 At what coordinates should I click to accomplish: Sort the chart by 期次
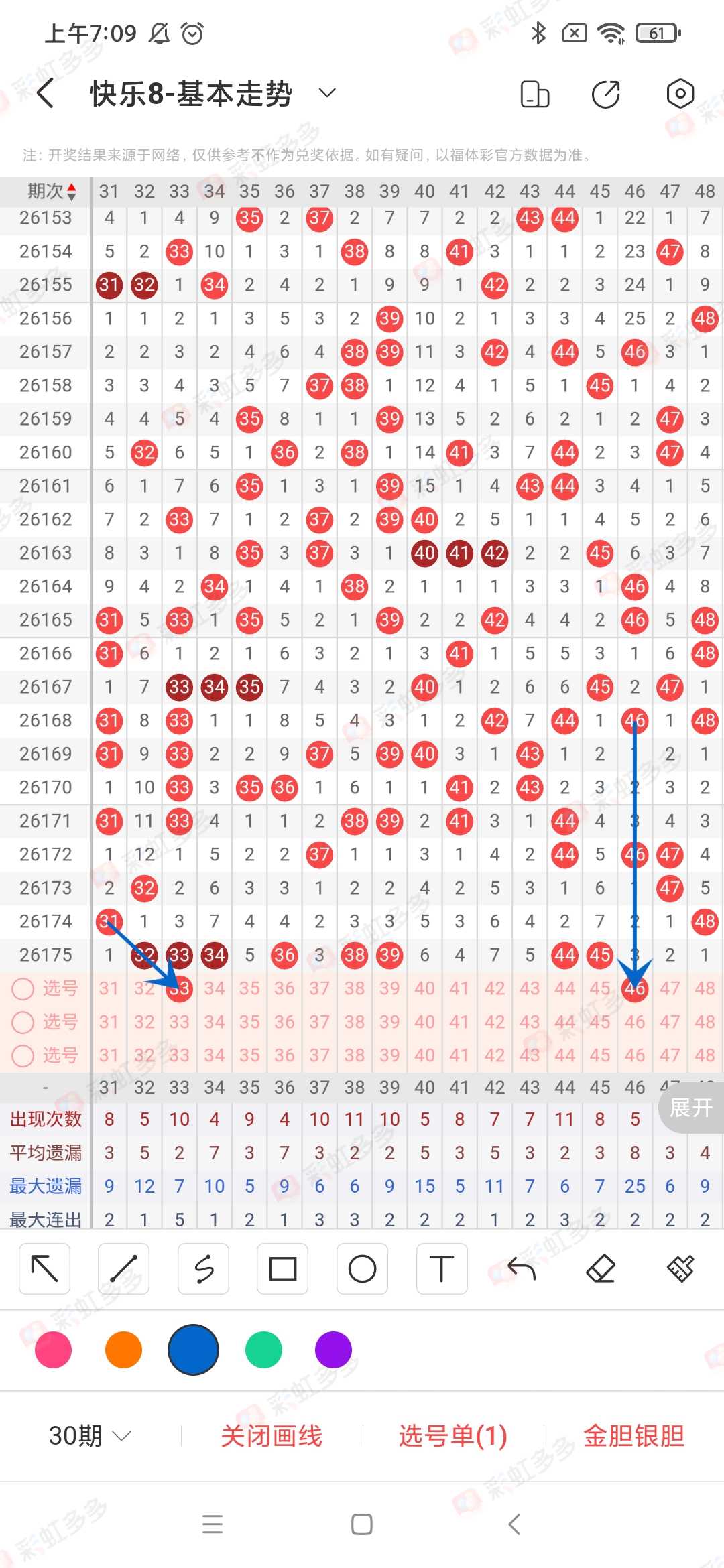51,192
